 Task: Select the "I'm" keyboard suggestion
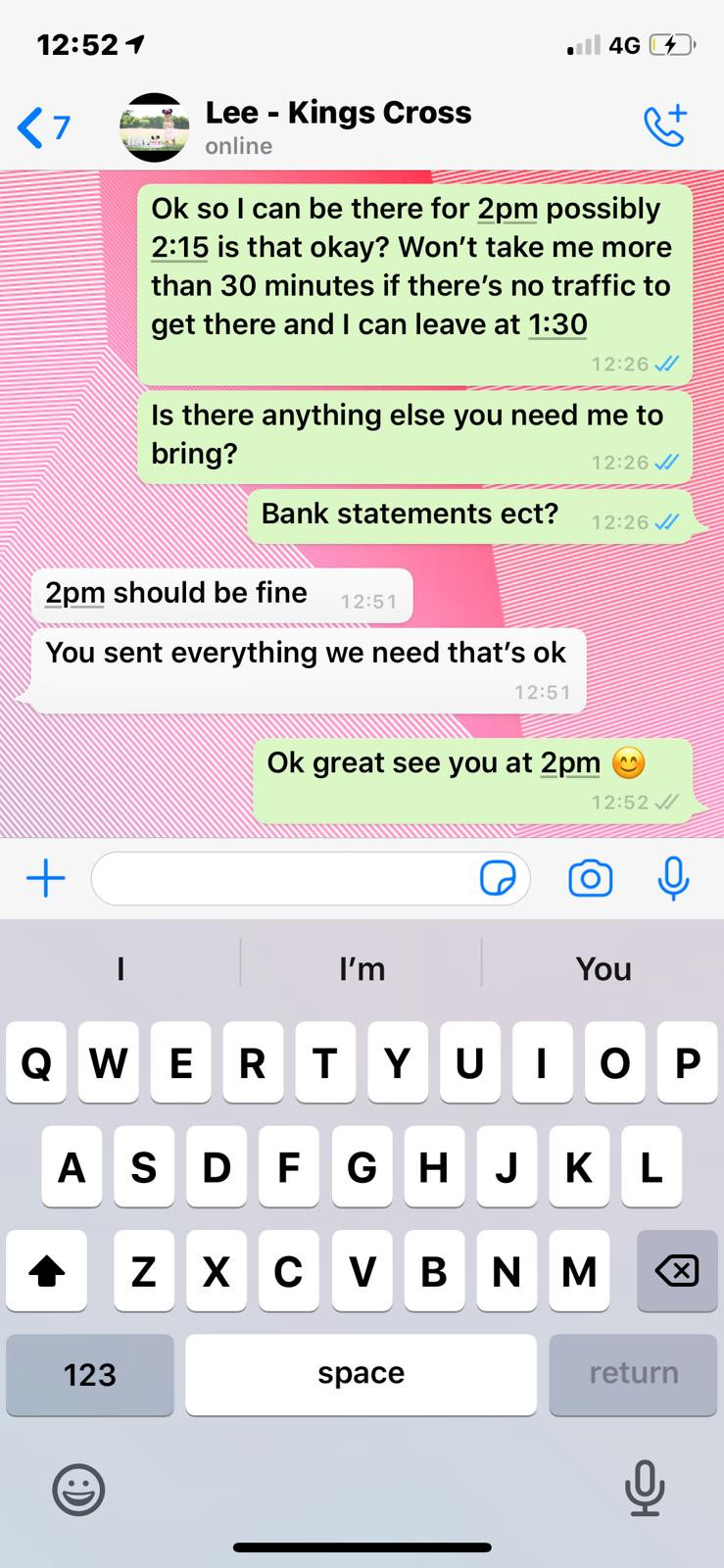tap(362, 968)
